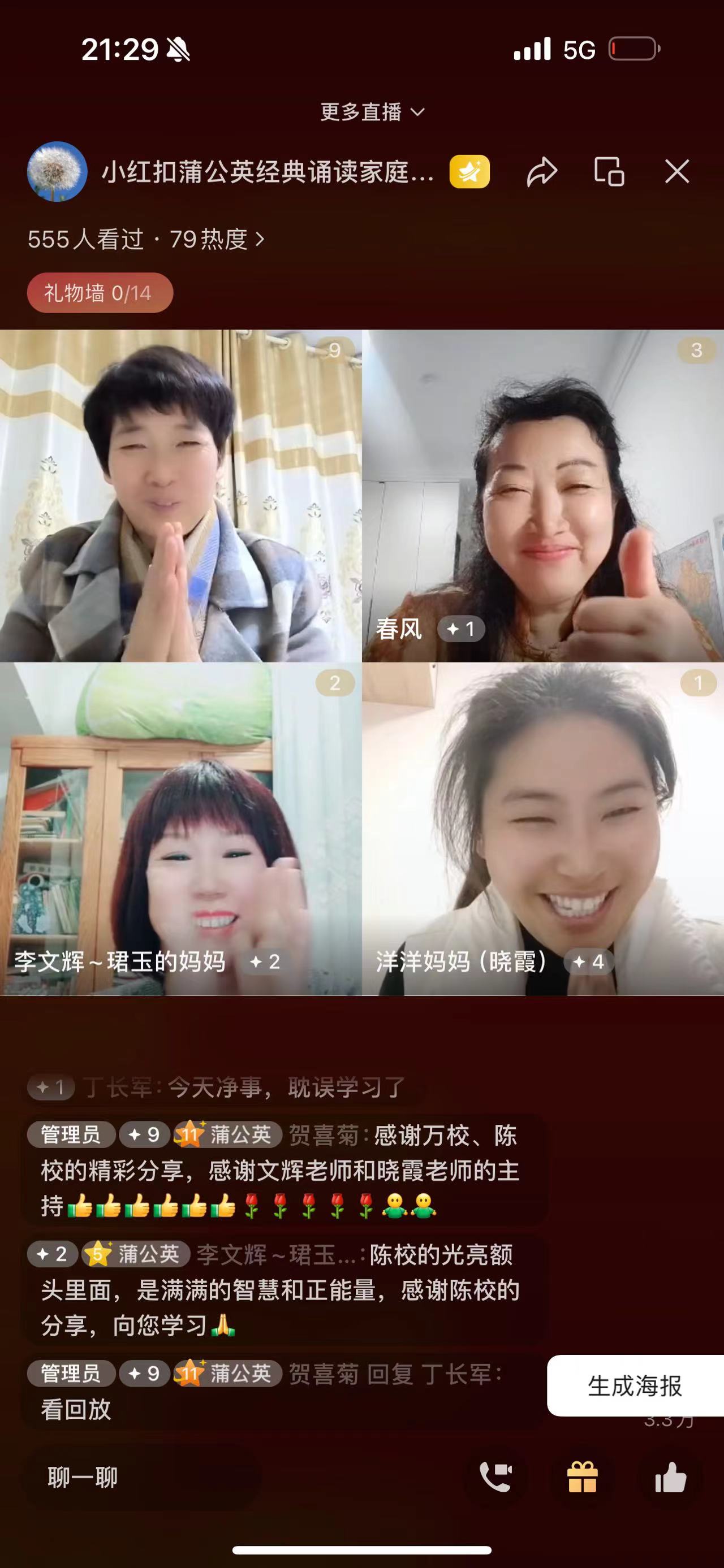
Task: Tap the sparkle badge next to stream title
Action: coord(468,172)
